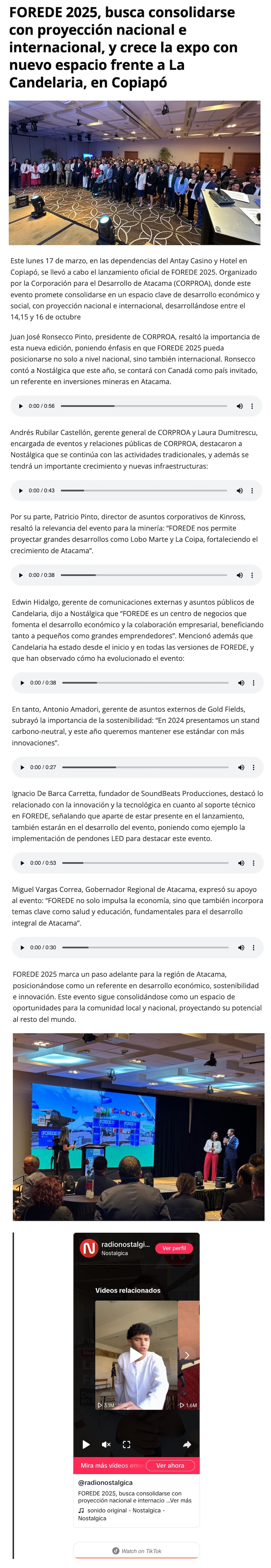The width and height of the screenshot is (271, 1568).
Task: Open the options menu of the 0:53 audio clip
Action: (x=254, y=863)
